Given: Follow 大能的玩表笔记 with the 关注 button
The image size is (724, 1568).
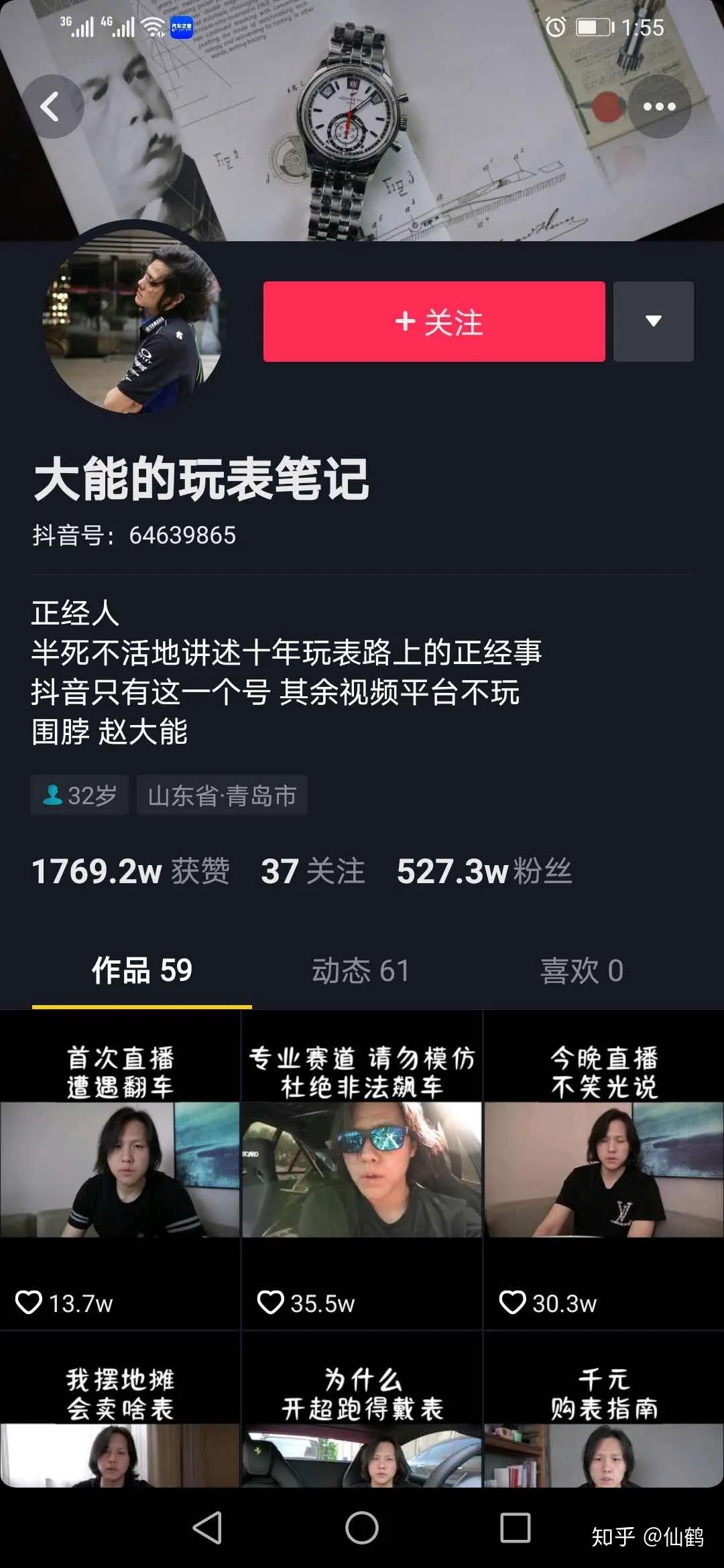Looking at the screenshot, I should pos(434,322).
